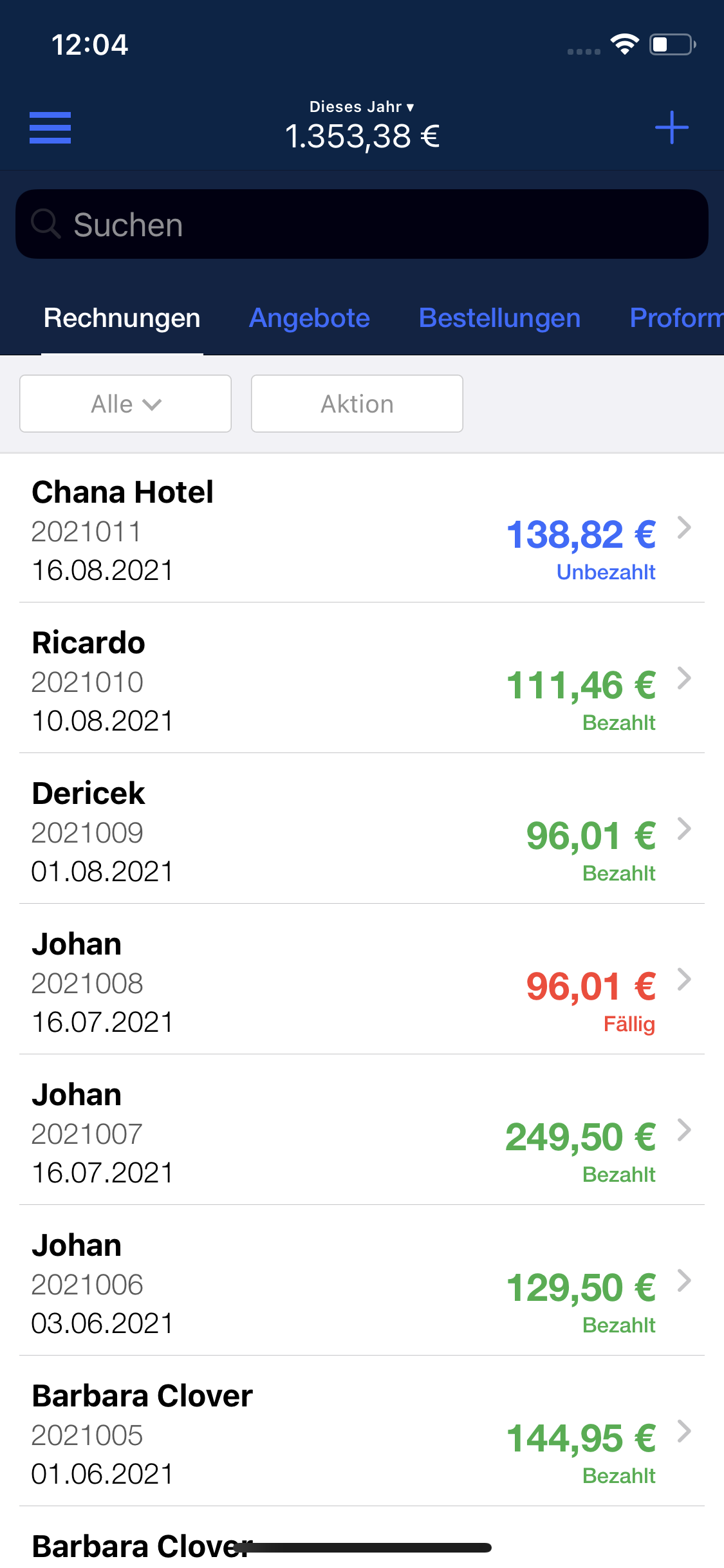
Task: Open Ricardo invoice 2021010
Action: click(362, 678)
